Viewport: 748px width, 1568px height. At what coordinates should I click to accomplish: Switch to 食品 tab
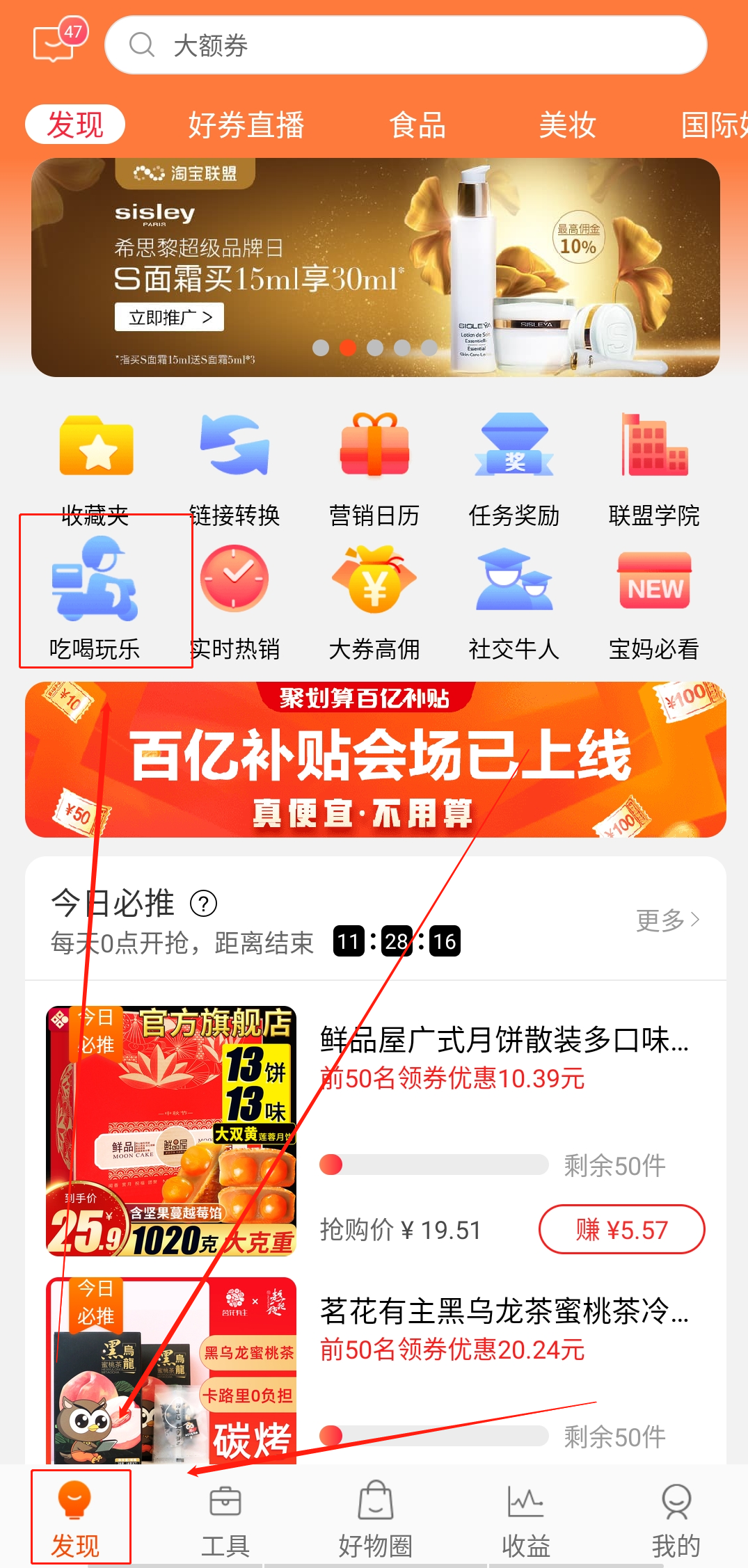(x=417, y=125)
